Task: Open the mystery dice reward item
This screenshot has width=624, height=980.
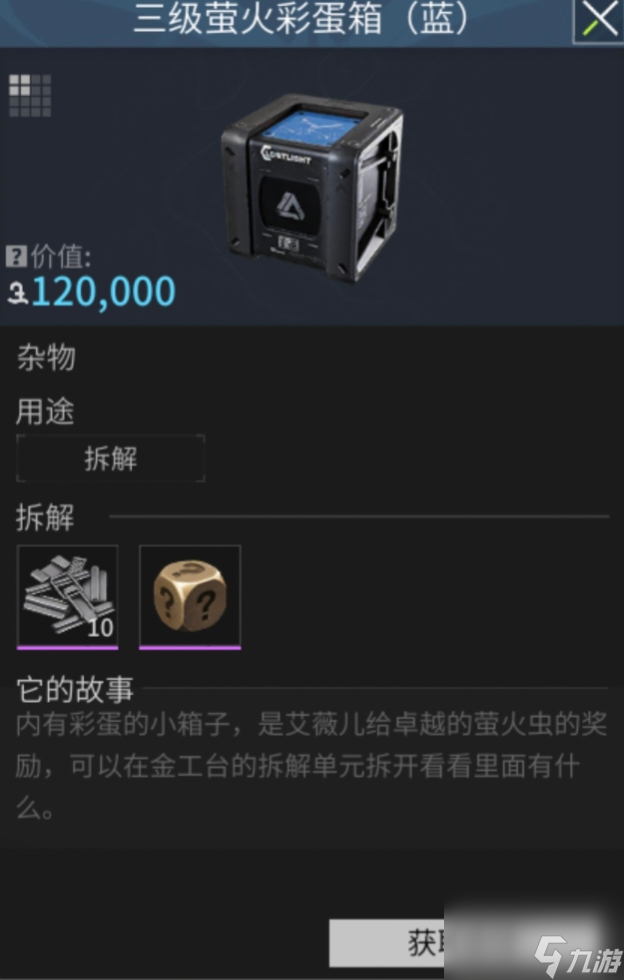Action: 190,596
